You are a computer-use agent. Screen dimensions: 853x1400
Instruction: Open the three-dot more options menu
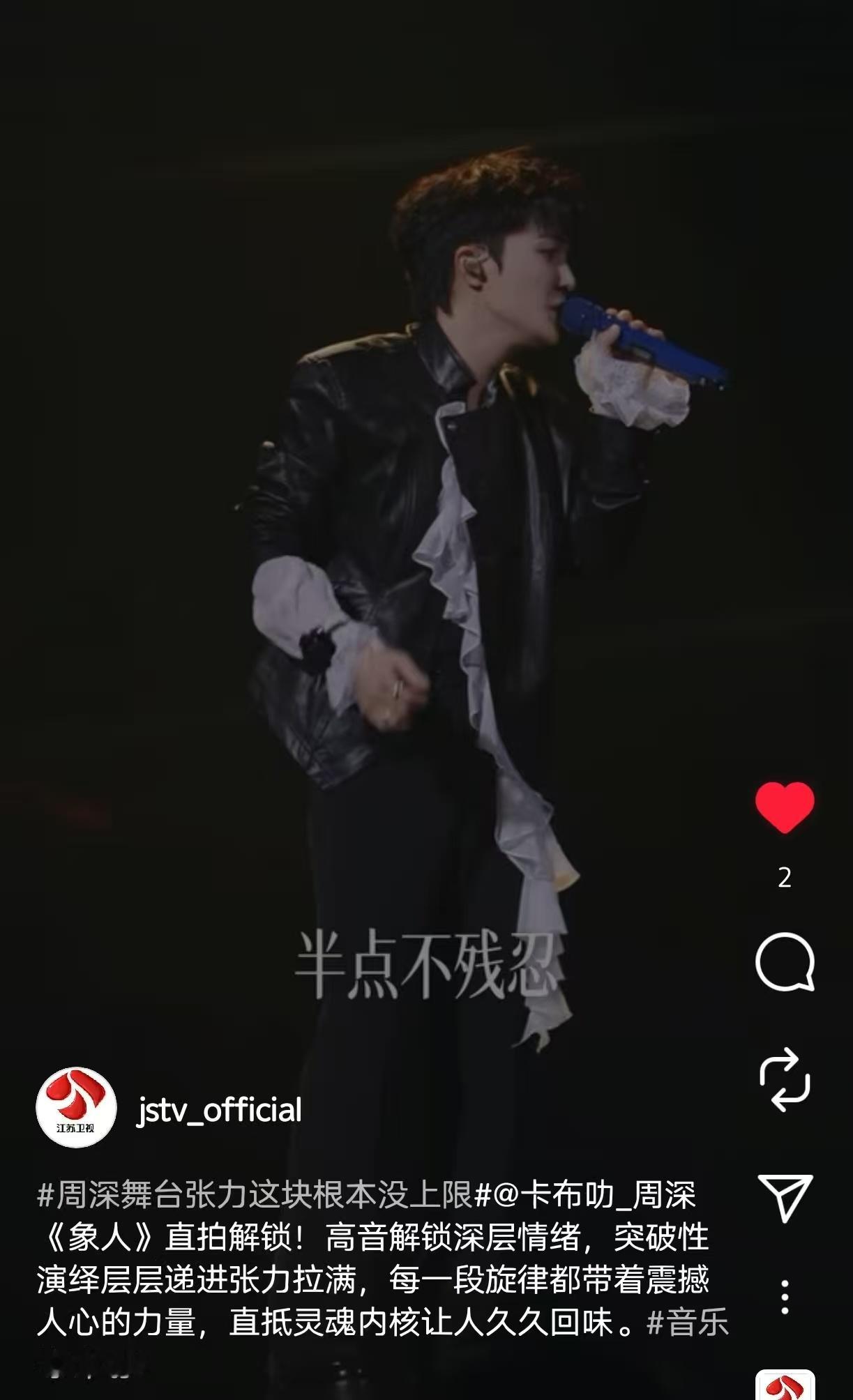click(x=785, y=1298)
